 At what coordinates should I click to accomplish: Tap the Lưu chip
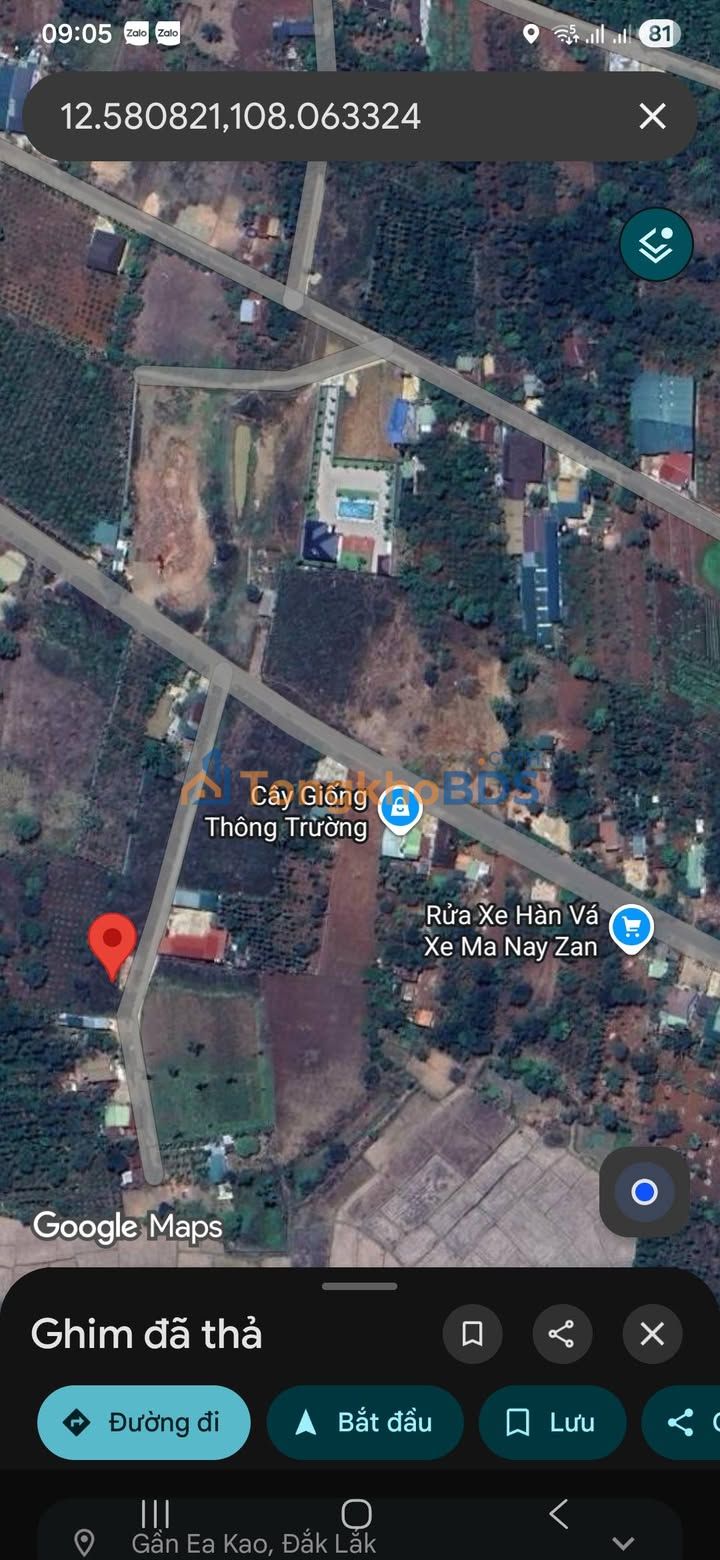pos(552,1422)
